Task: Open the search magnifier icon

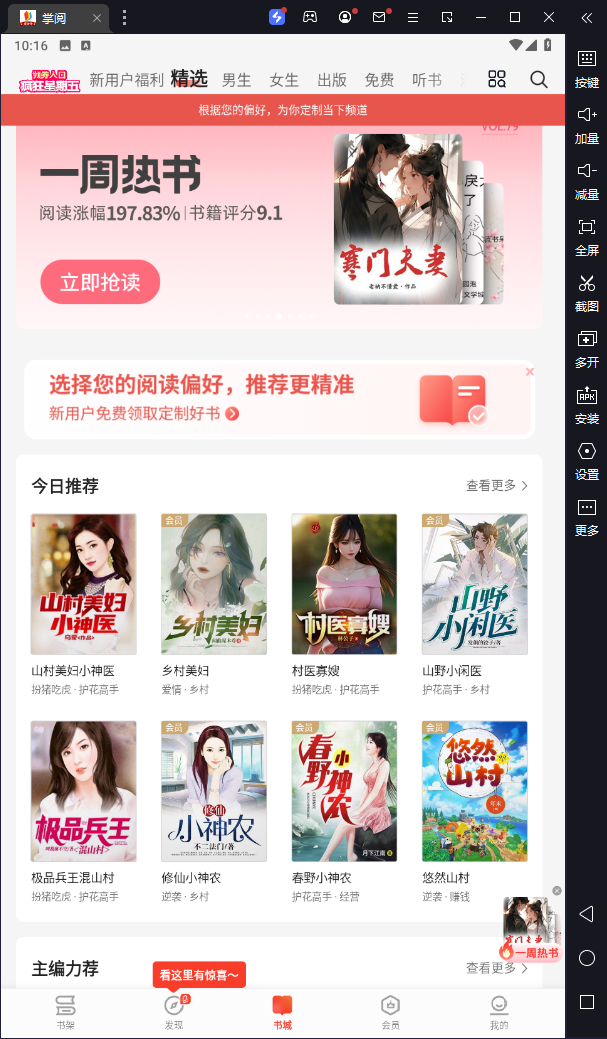Action: tap(539, 80)
